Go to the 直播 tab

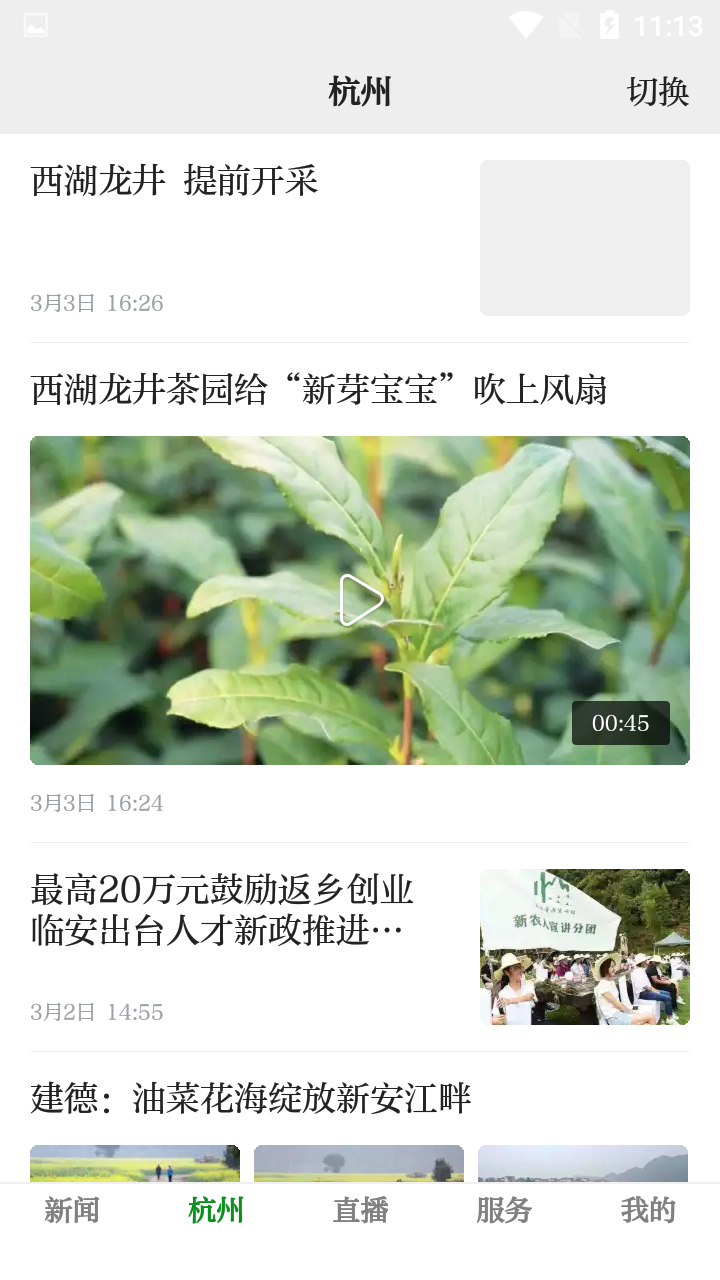pyautogui.click(x=360, y=1211)
